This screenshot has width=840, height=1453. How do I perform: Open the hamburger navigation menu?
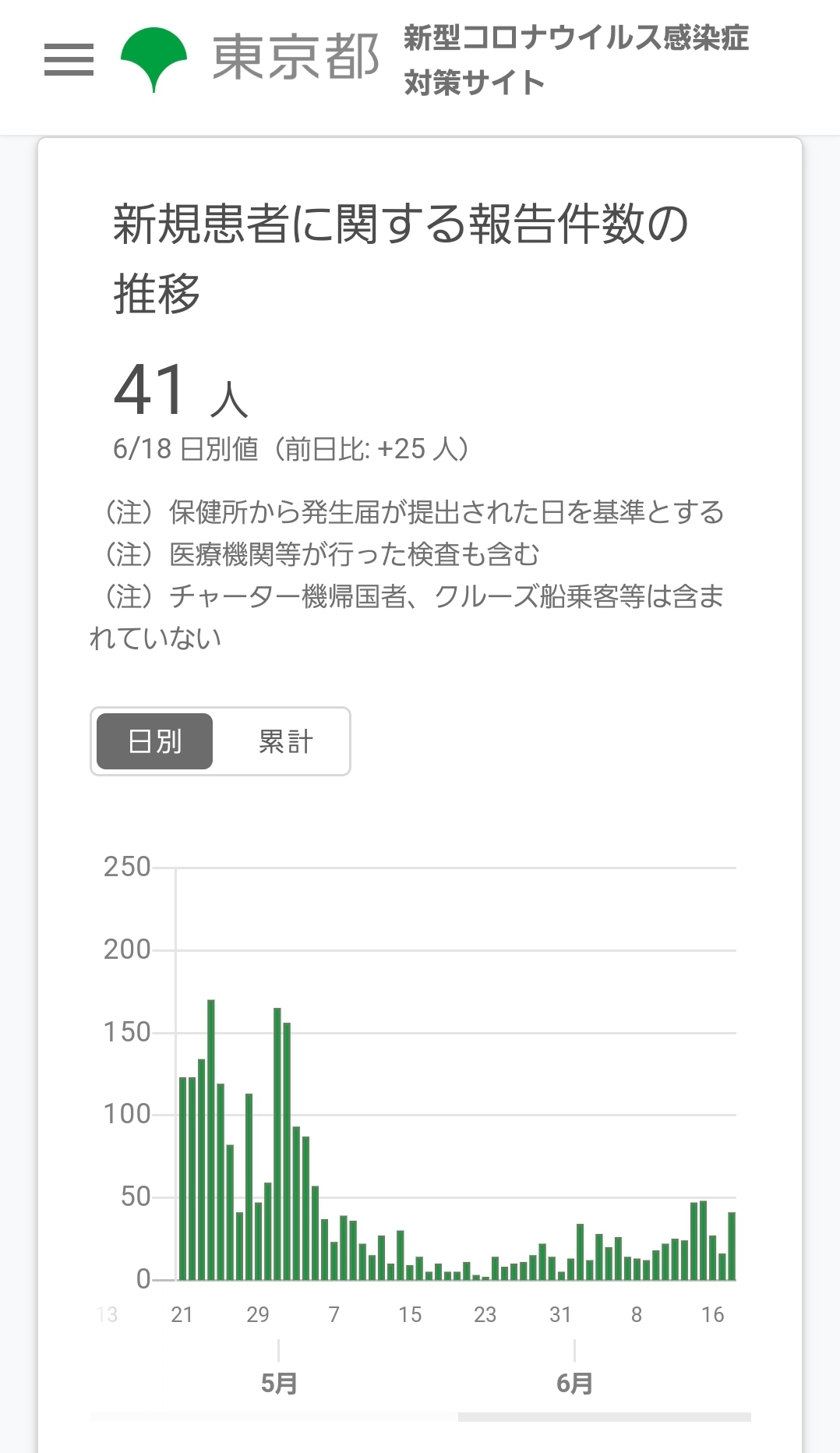69,60
